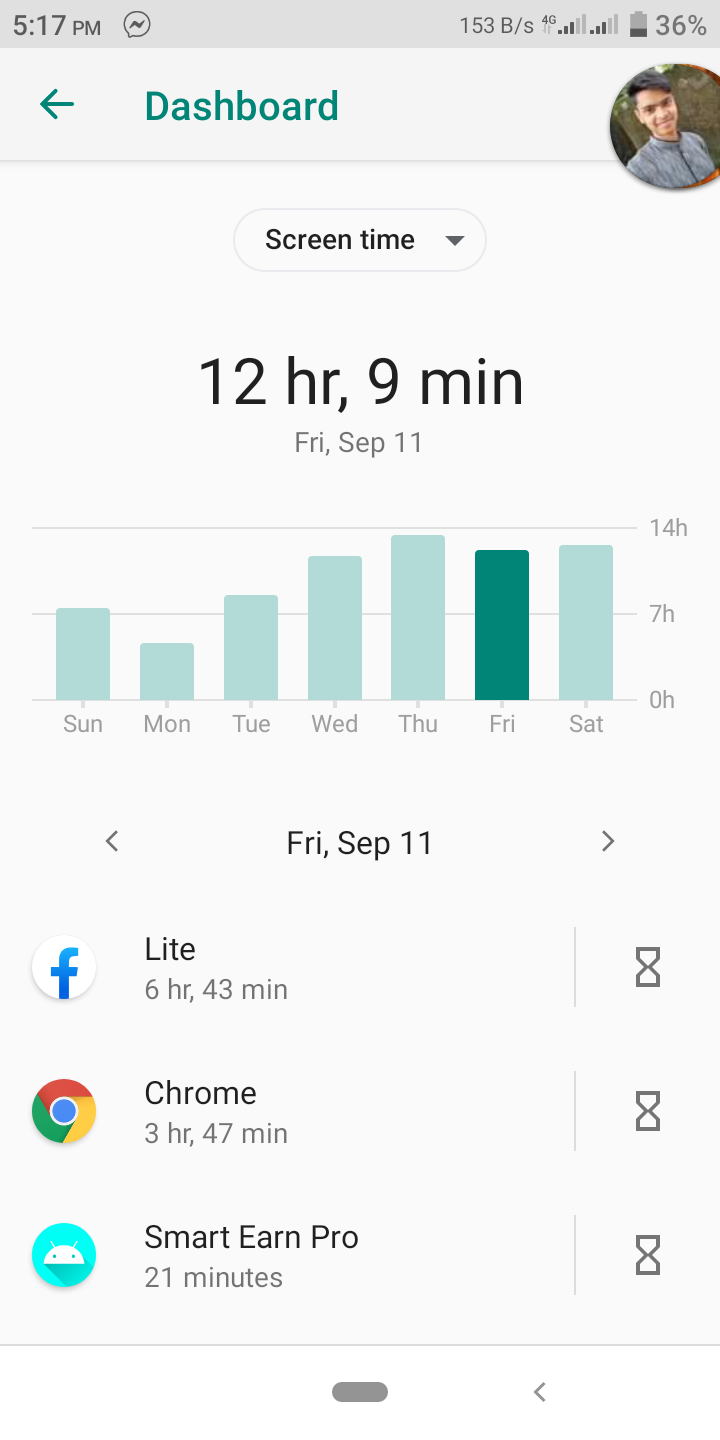This screenshot has width=720, height=1440.
Task: Set app timer for Lite
Action: pos(648,967)
